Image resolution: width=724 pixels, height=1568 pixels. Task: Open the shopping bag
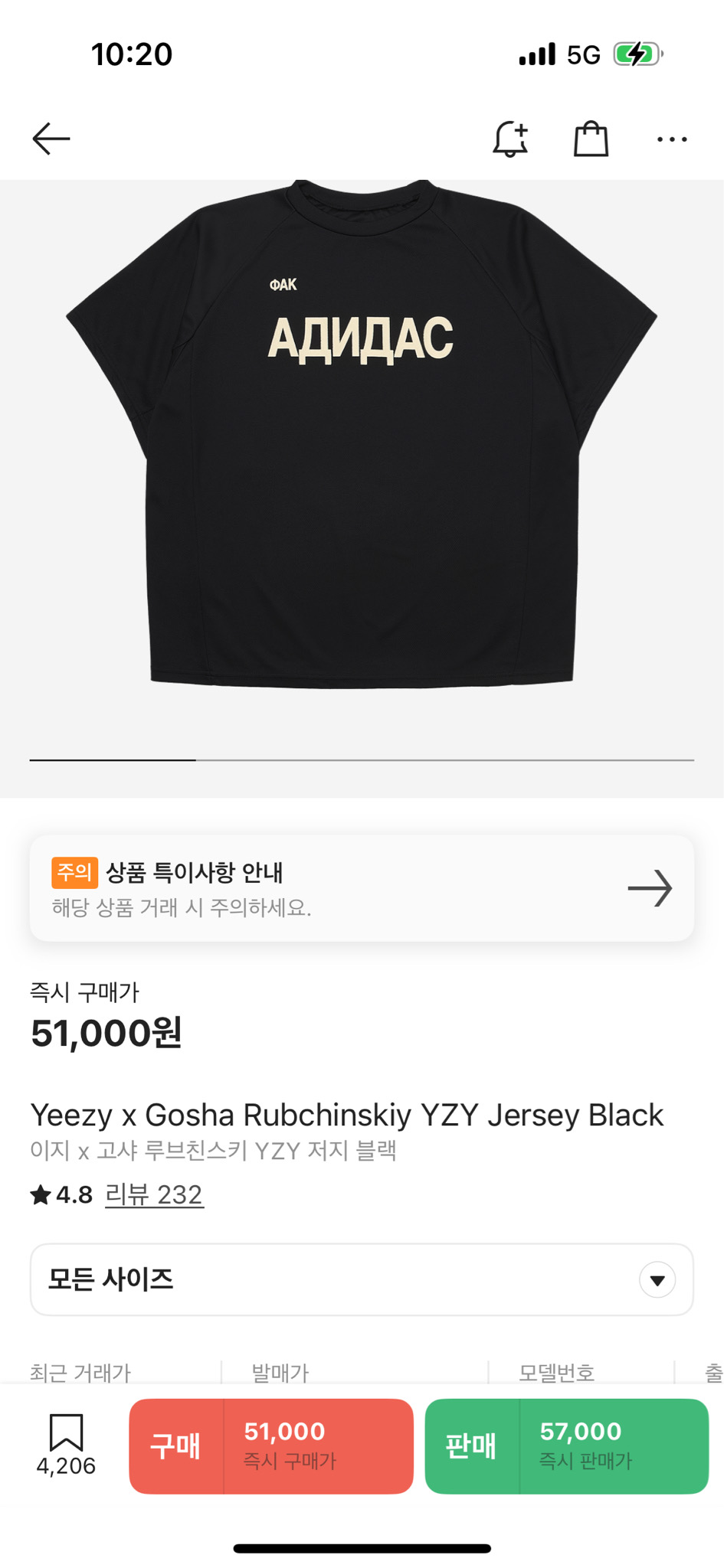tap(590, 139)
